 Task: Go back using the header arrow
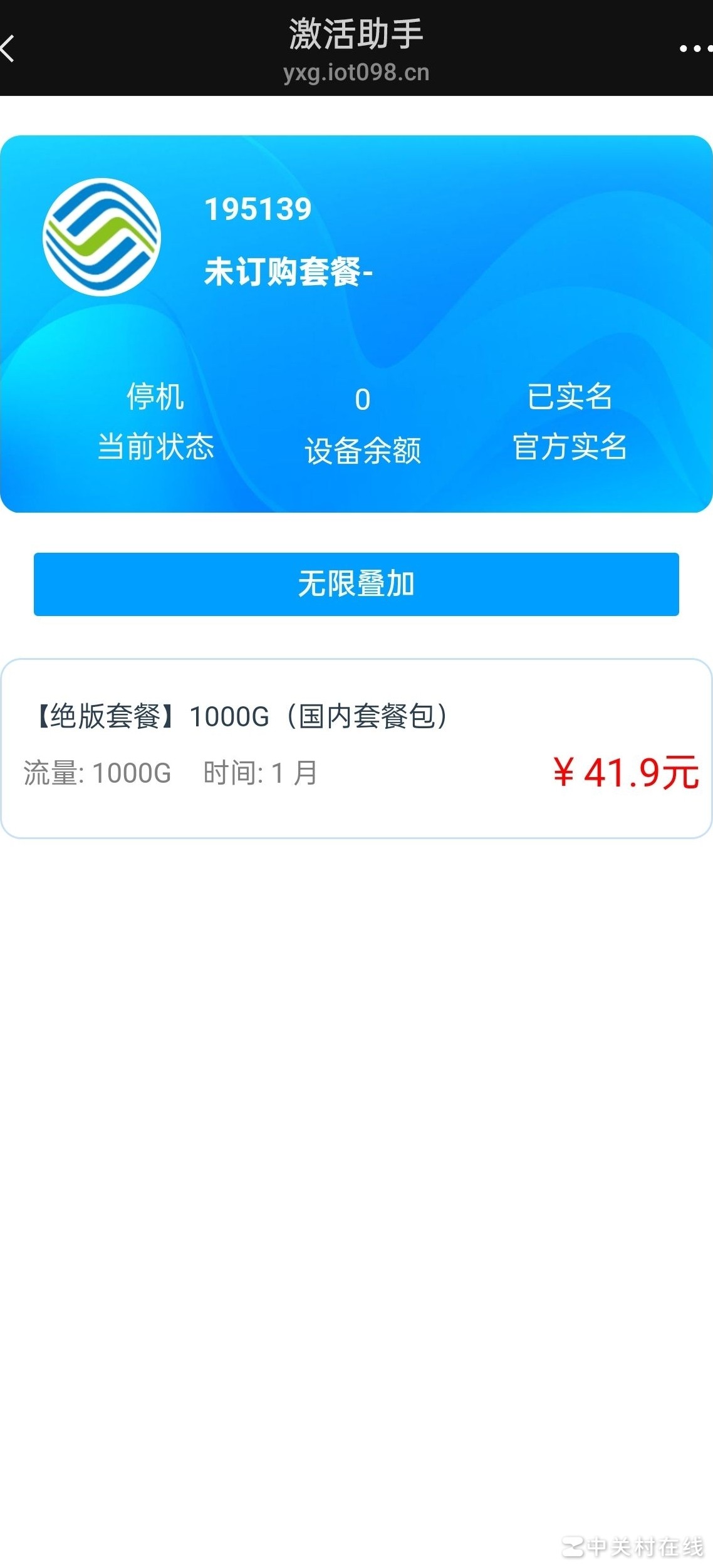click(9, 48)
